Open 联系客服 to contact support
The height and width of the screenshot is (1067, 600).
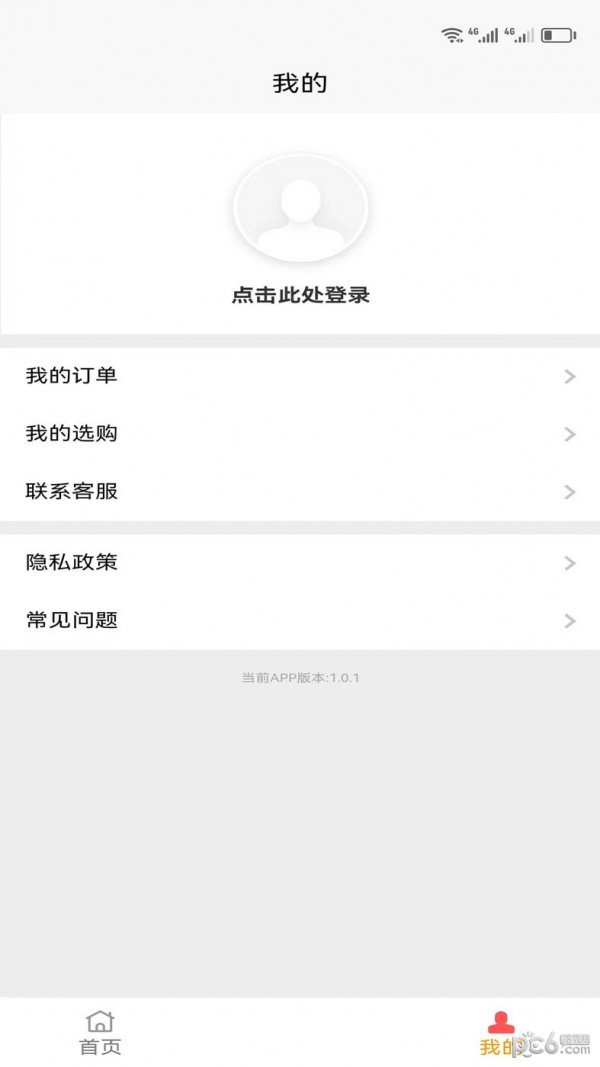pyautogui.click(x=300, y=492)
